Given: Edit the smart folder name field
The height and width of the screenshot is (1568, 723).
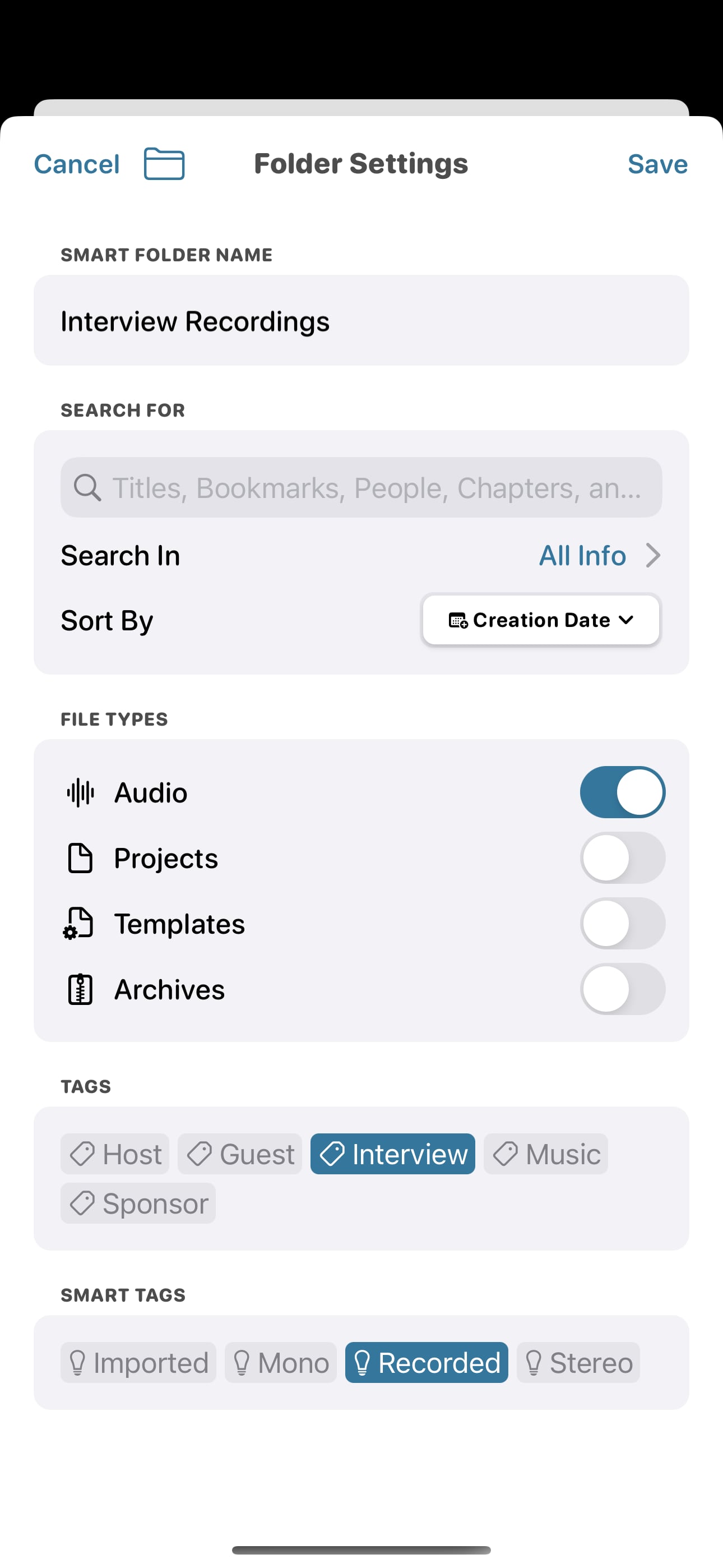Looking at the screenshot, I should [361, 321].
